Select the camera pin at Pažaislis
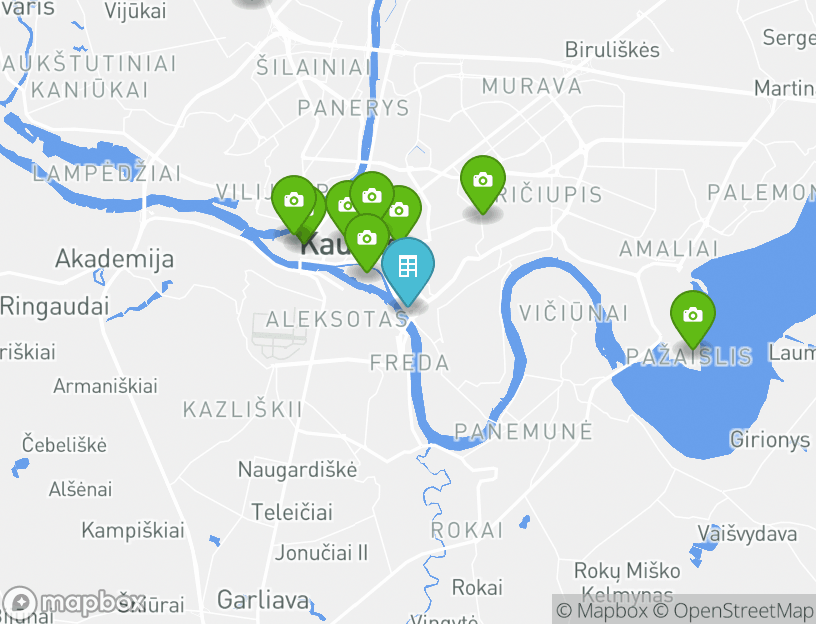Viewport: 816px width, 624px height. [x=692, y=316]
